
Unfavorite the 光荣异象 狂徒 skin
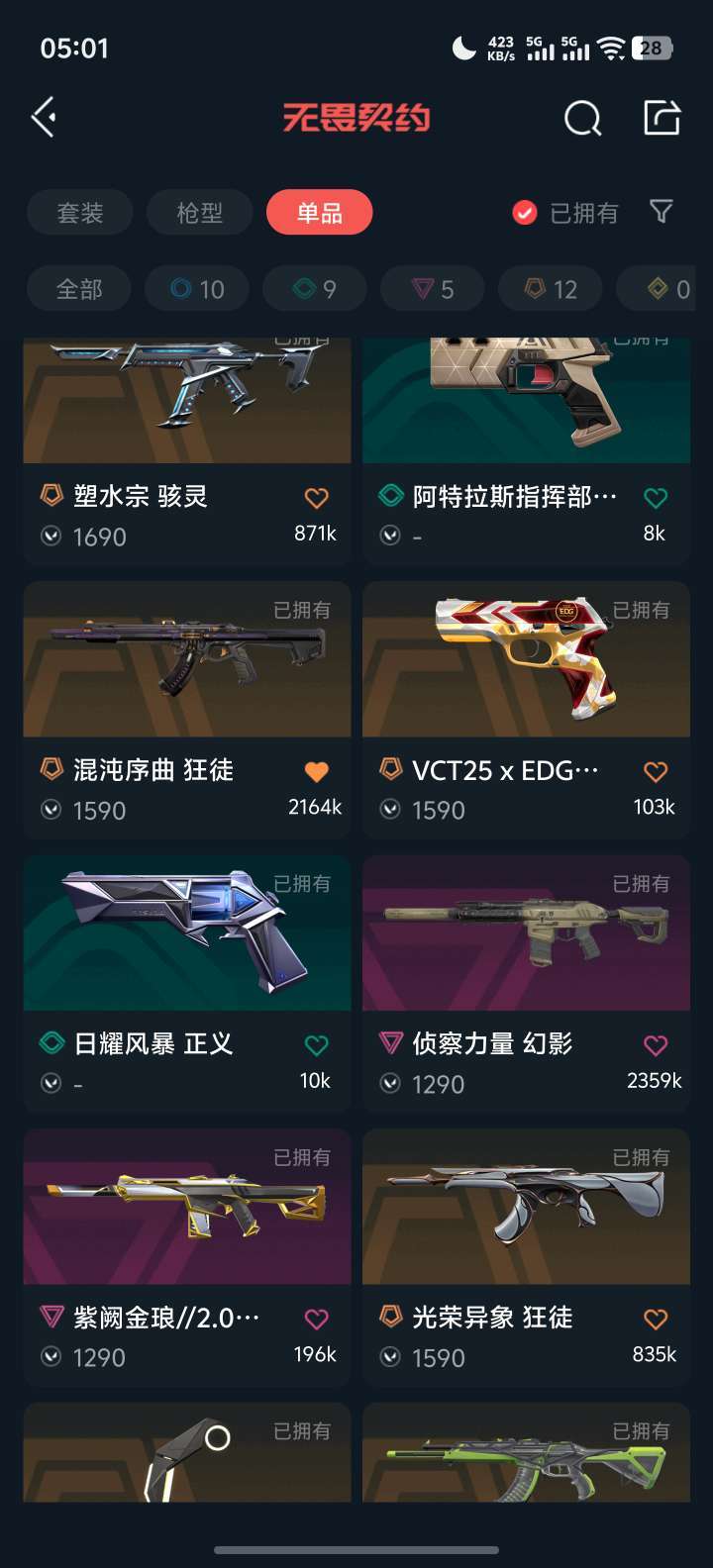[x=654, y=1317]
